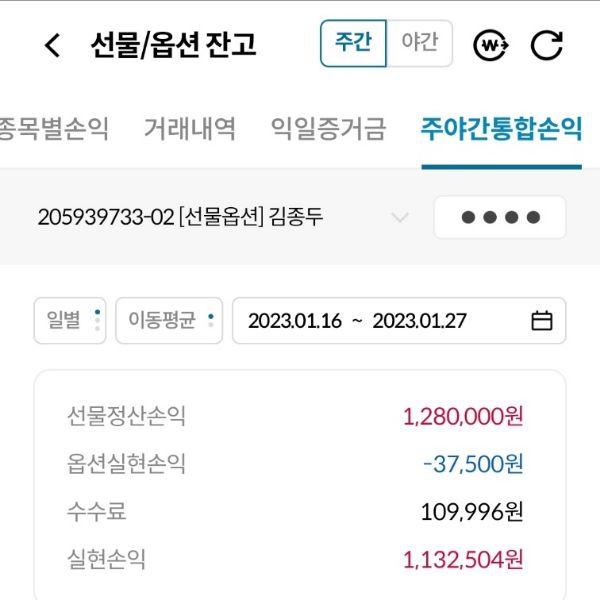Go back from 선물/옵션 잔고 screen
The width and height of the screenshot is (600, 600).
53,45
